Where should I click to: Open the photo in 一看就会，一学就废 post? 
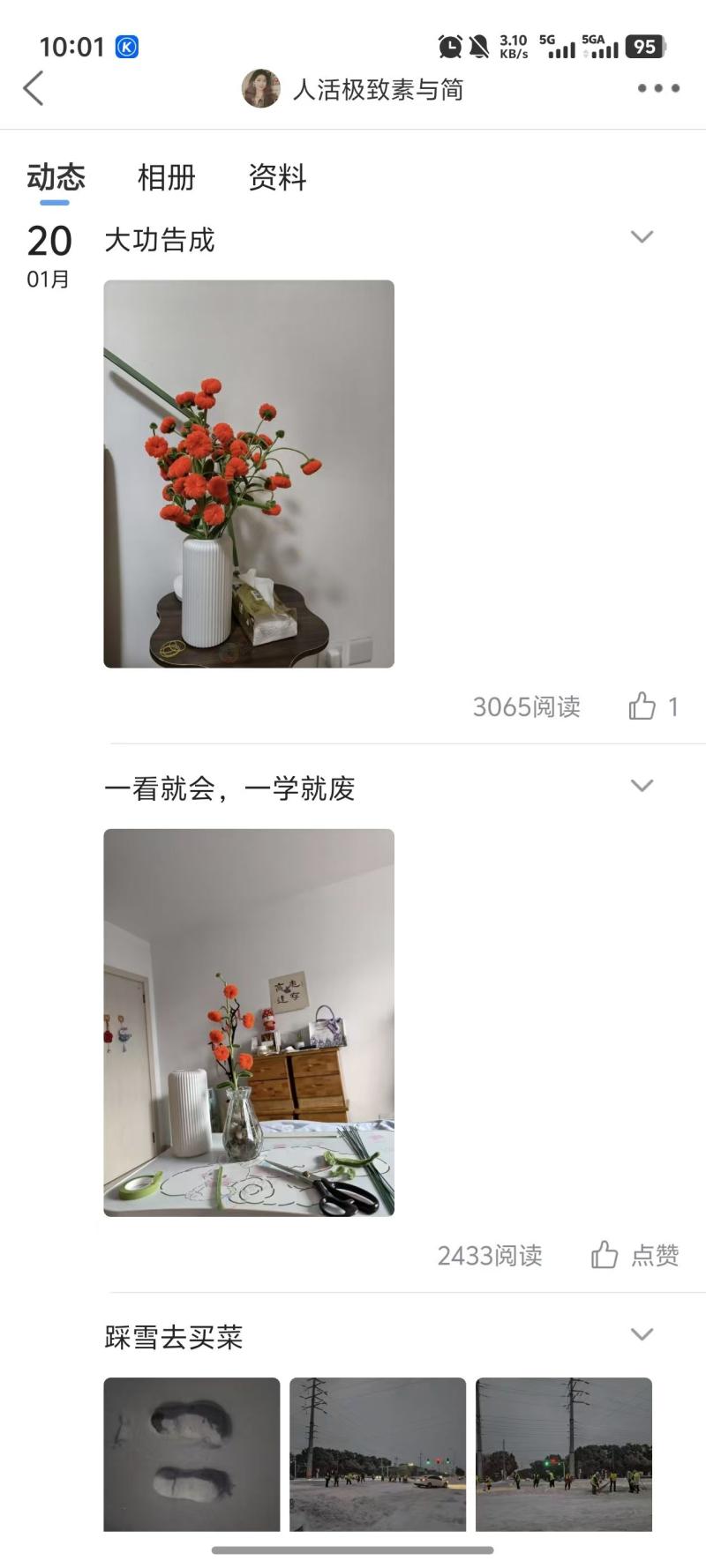(x=249, y=1022)
